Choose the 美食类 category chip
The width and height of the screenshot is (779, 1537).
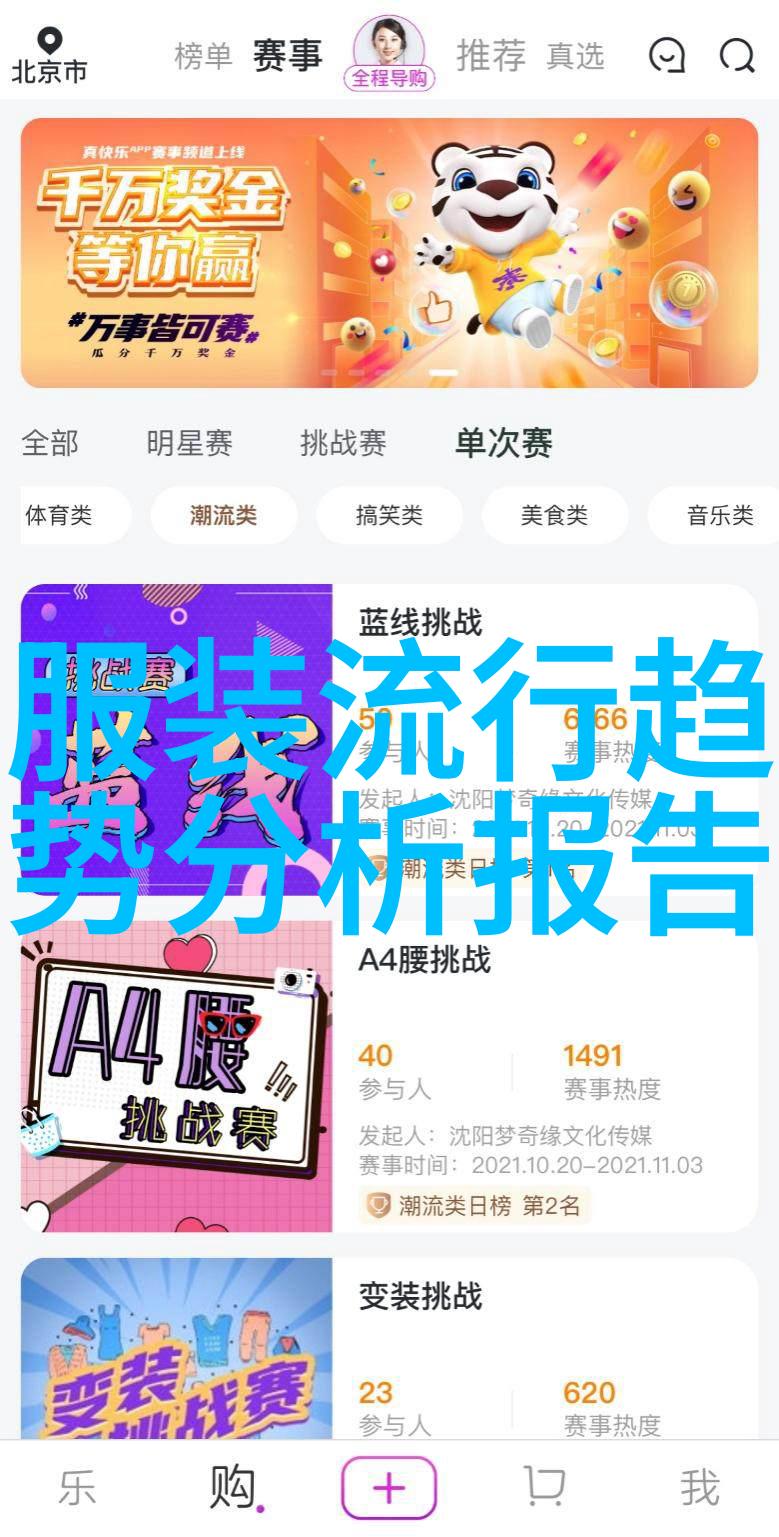pyautogui.click(x=554, y=516)
